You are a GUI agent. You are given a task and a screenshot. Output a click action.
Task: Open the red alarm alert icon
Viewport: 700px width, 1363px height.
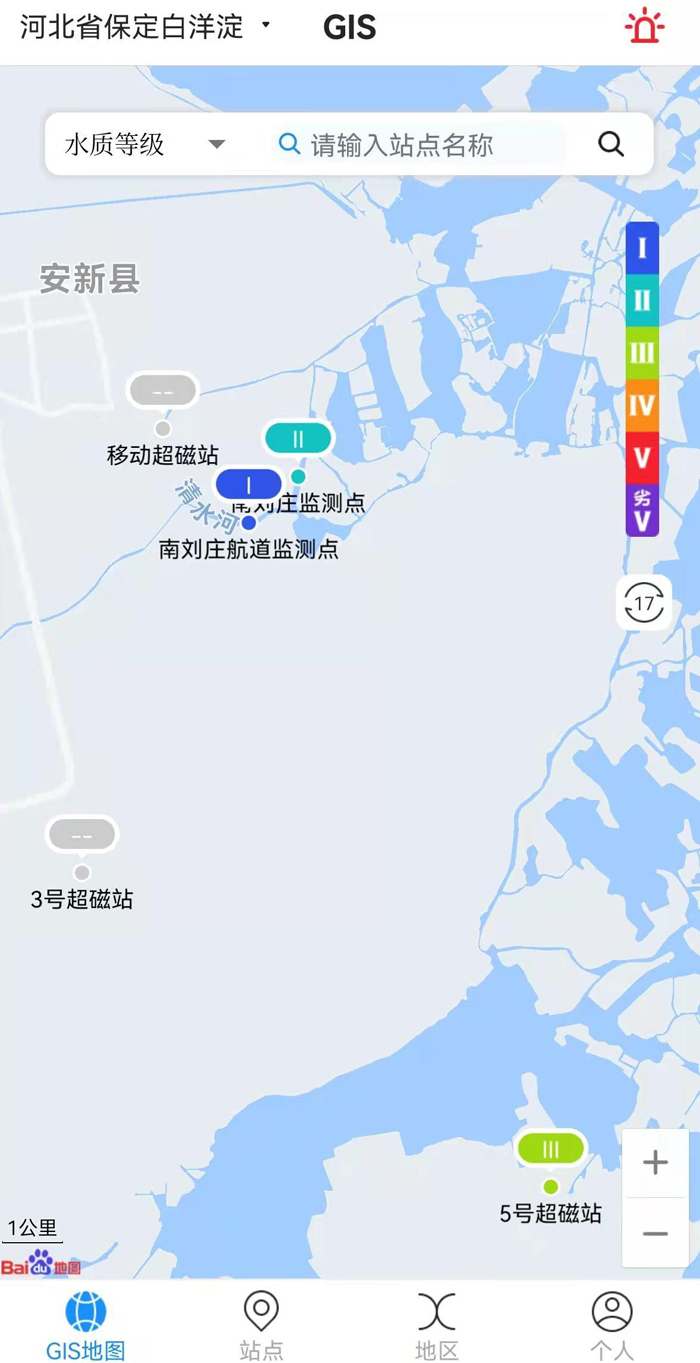tap(644, 27)
